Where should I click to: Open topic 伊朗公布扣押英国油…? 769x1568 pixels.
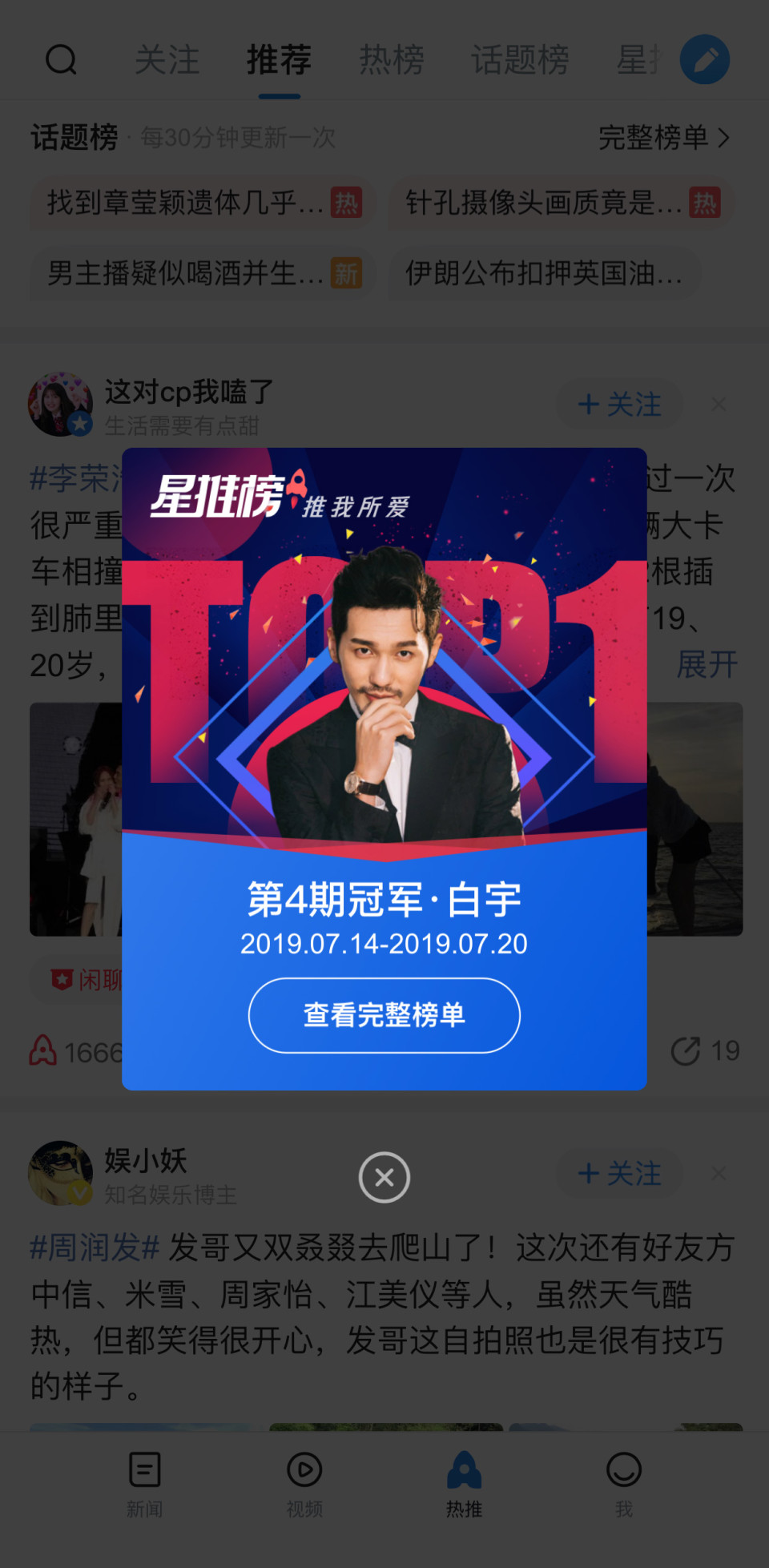point(543,273)
